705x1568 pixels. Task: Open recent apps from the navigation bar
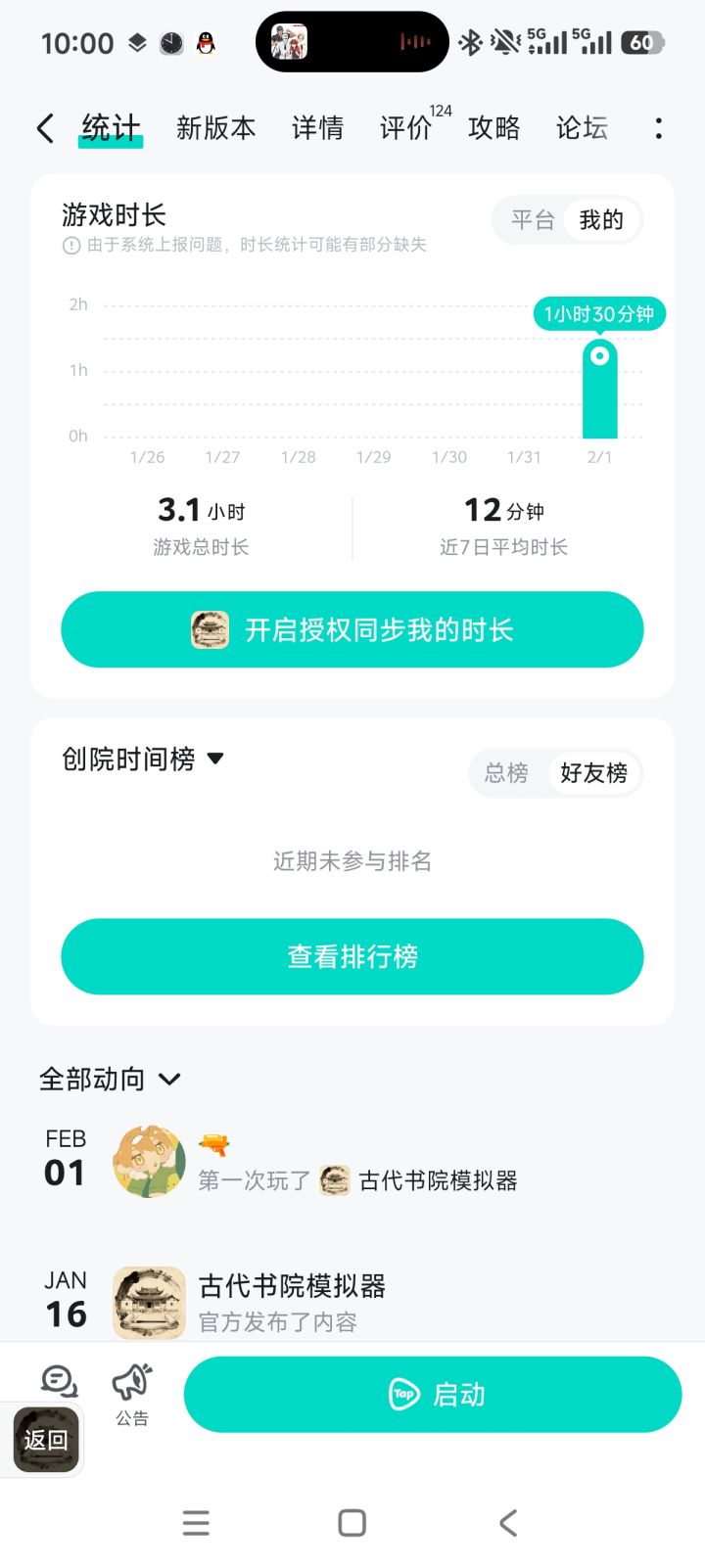(x=196, y=1523)
